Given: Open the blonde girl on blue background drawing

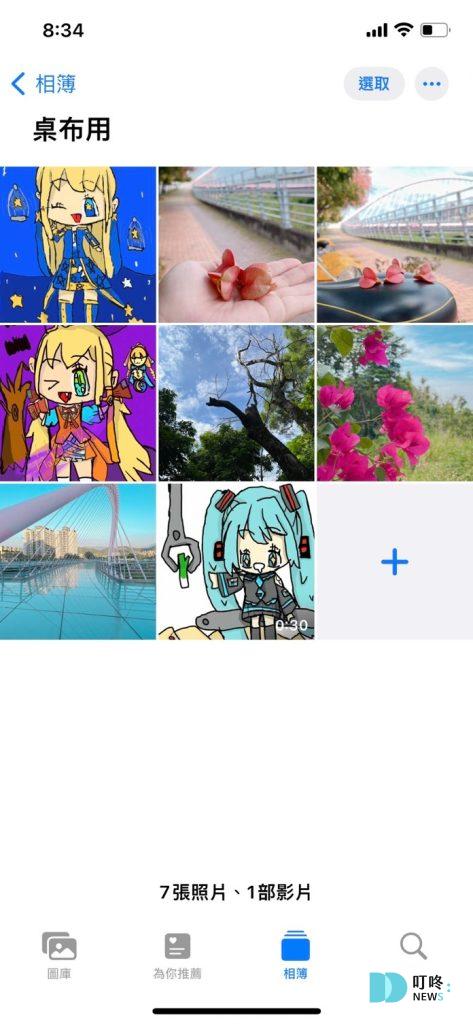Looking at the screenshot, I should pyautogui.click(x=78, y=244).
